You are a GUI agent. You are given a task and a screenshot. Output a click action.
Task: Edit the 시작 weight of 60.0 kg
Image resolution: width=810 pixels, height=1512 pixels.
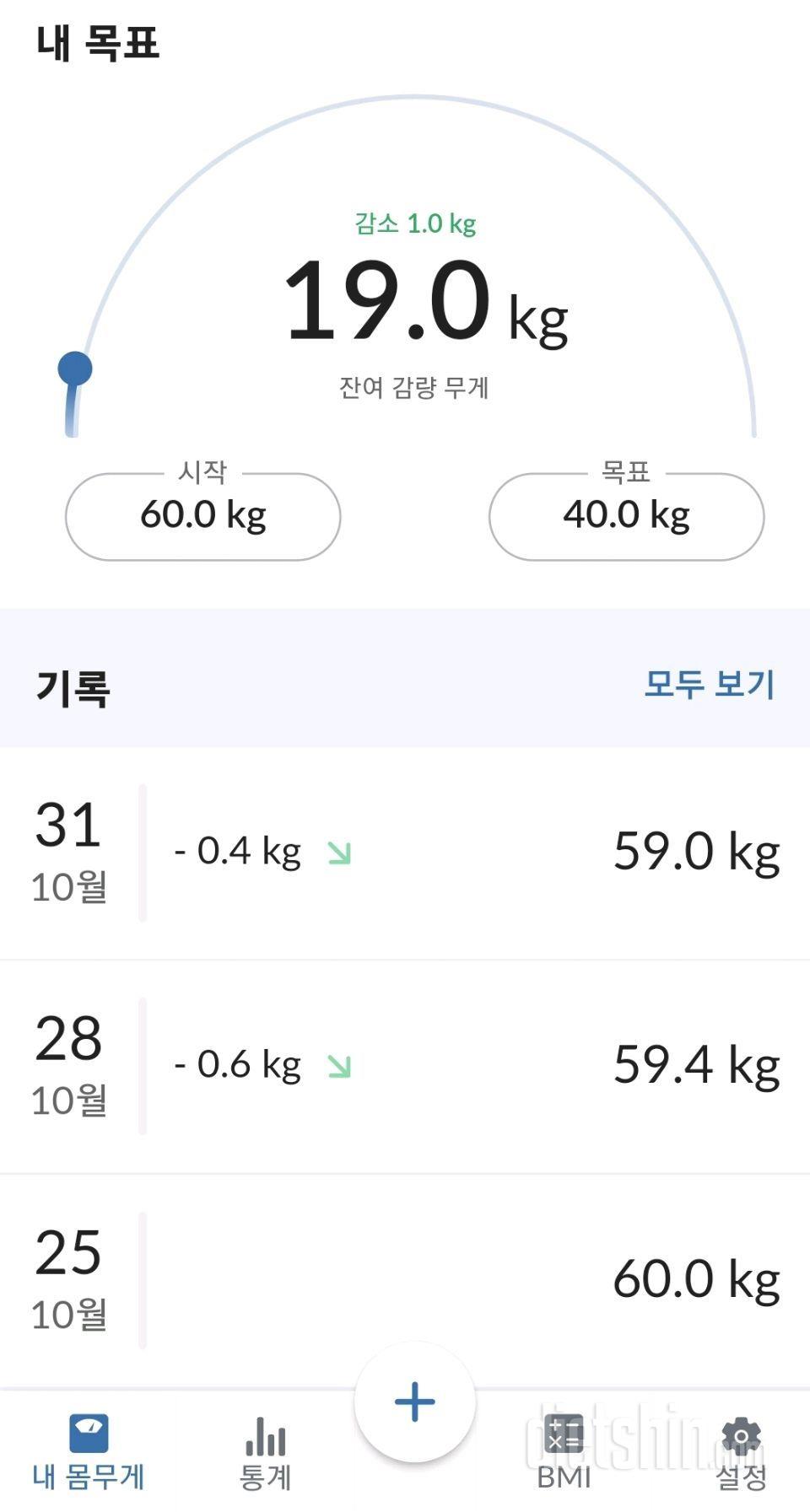pos(202,515)
